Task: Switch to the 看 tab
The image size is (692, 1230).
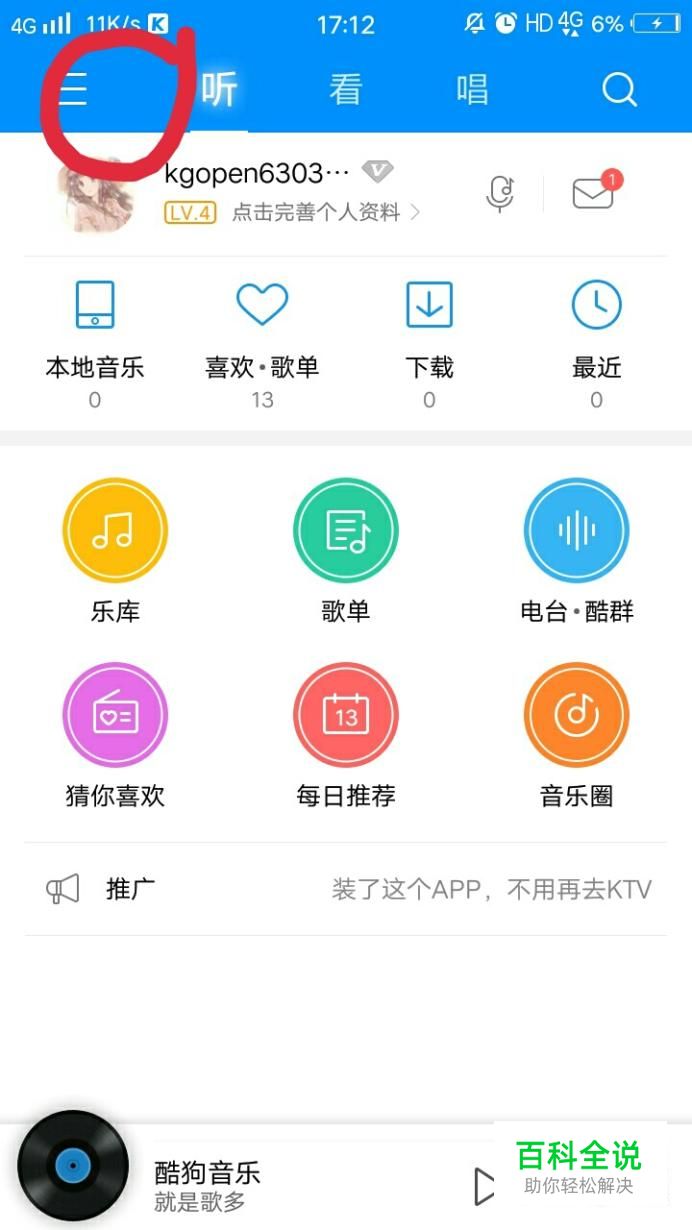Action: point(345,90)
